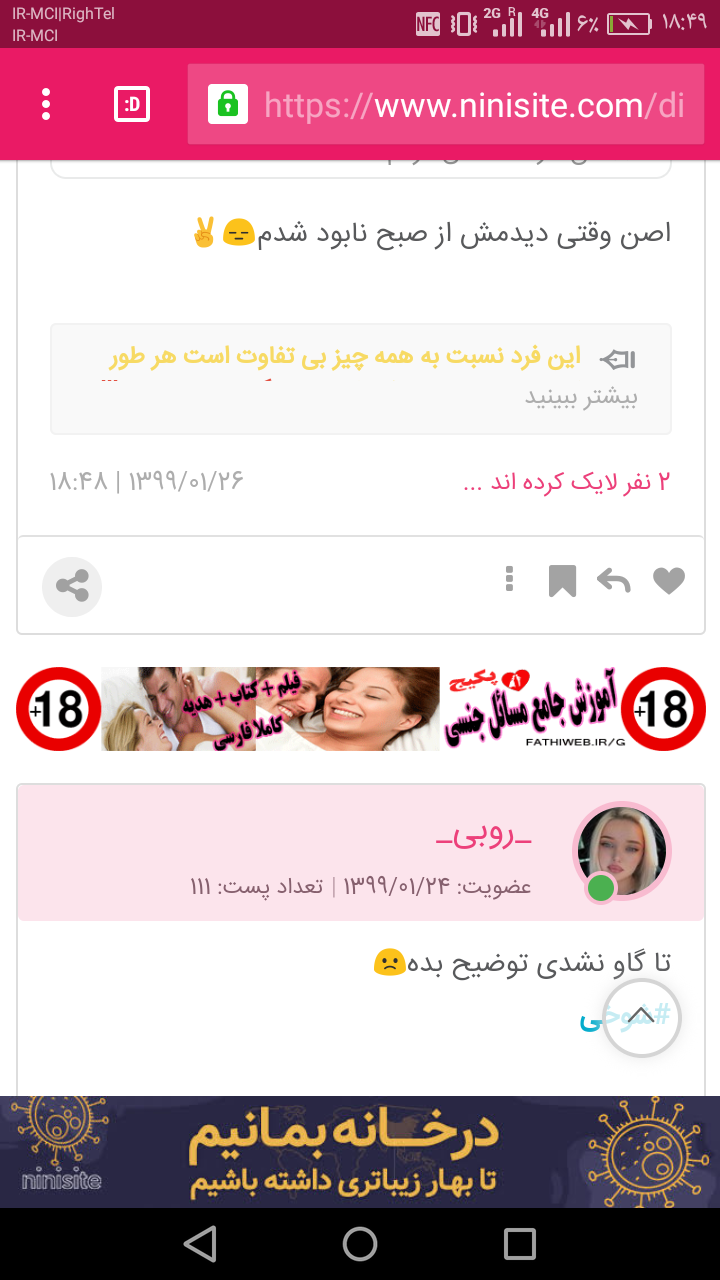Screen dimensions: 720x1280
Task: Share the post dated ۱۳۹۹/۰۱/۲۶
Action: 72,586
